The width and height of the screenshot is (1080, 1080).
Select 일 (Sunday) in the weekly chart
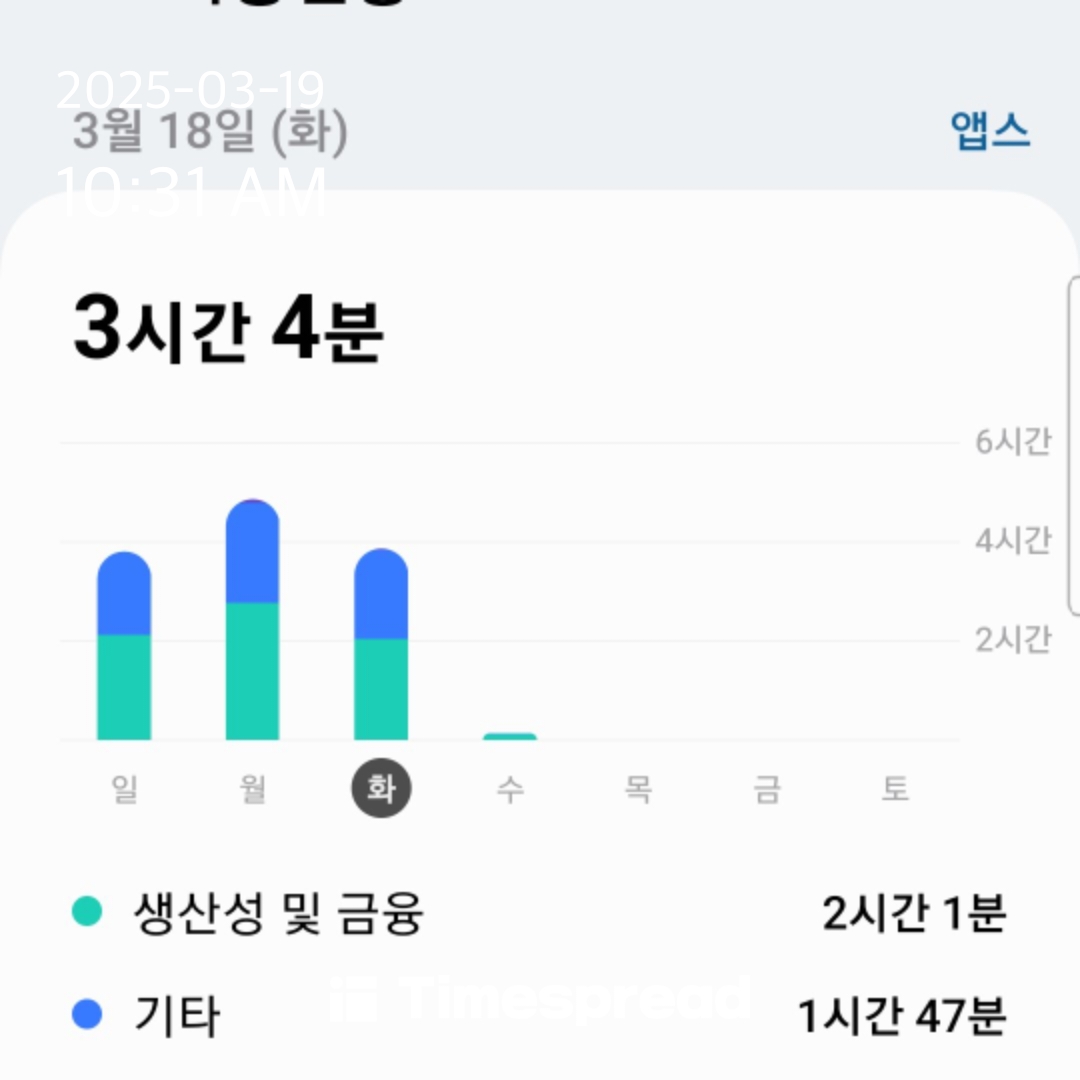click(x=124, y=789)
